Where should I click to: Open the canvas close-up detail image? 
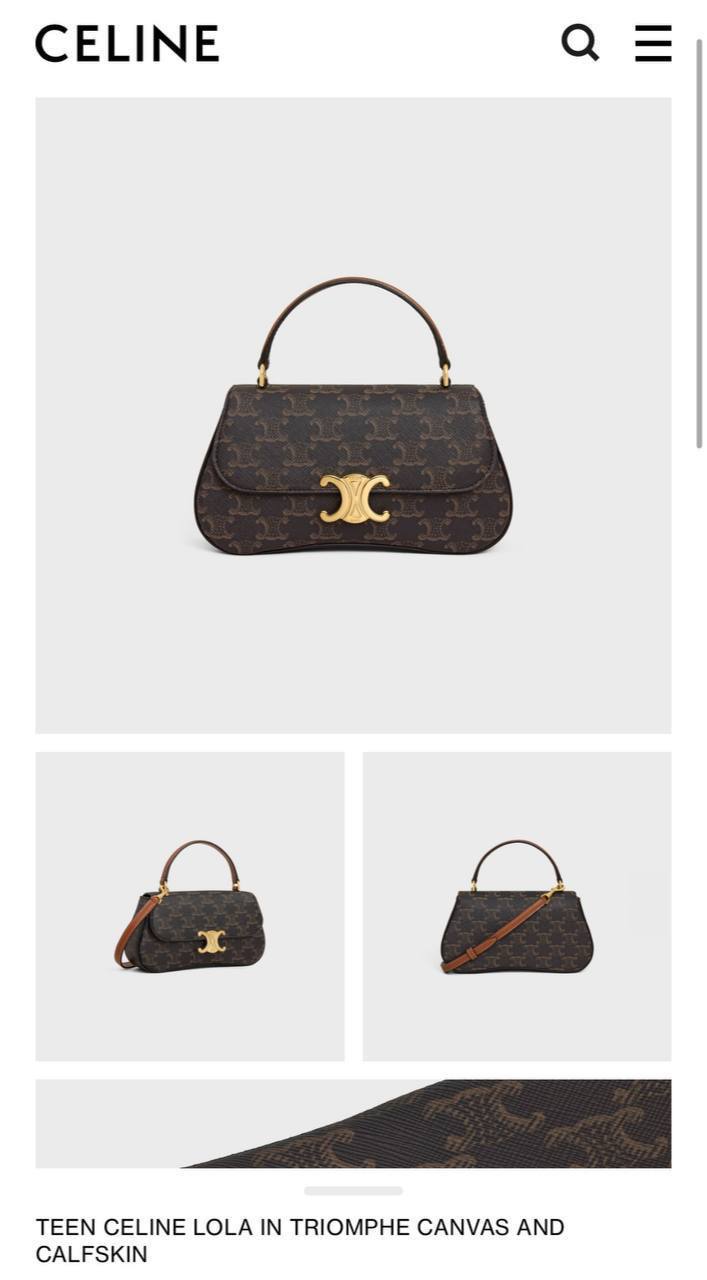tap(353, 1123)
